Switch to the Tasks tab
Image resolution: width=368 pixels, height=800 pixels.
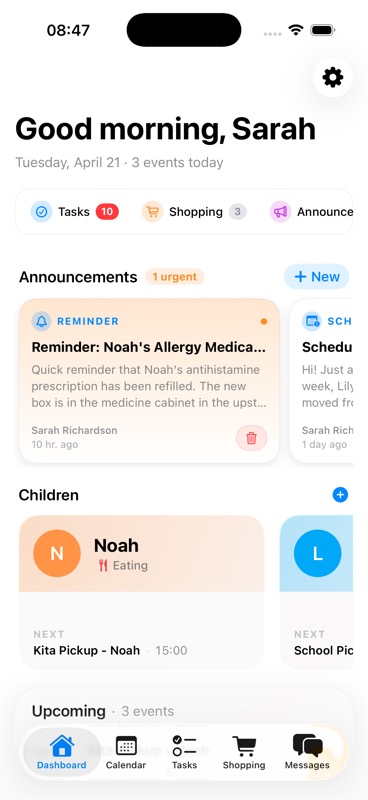pos(184,753)
